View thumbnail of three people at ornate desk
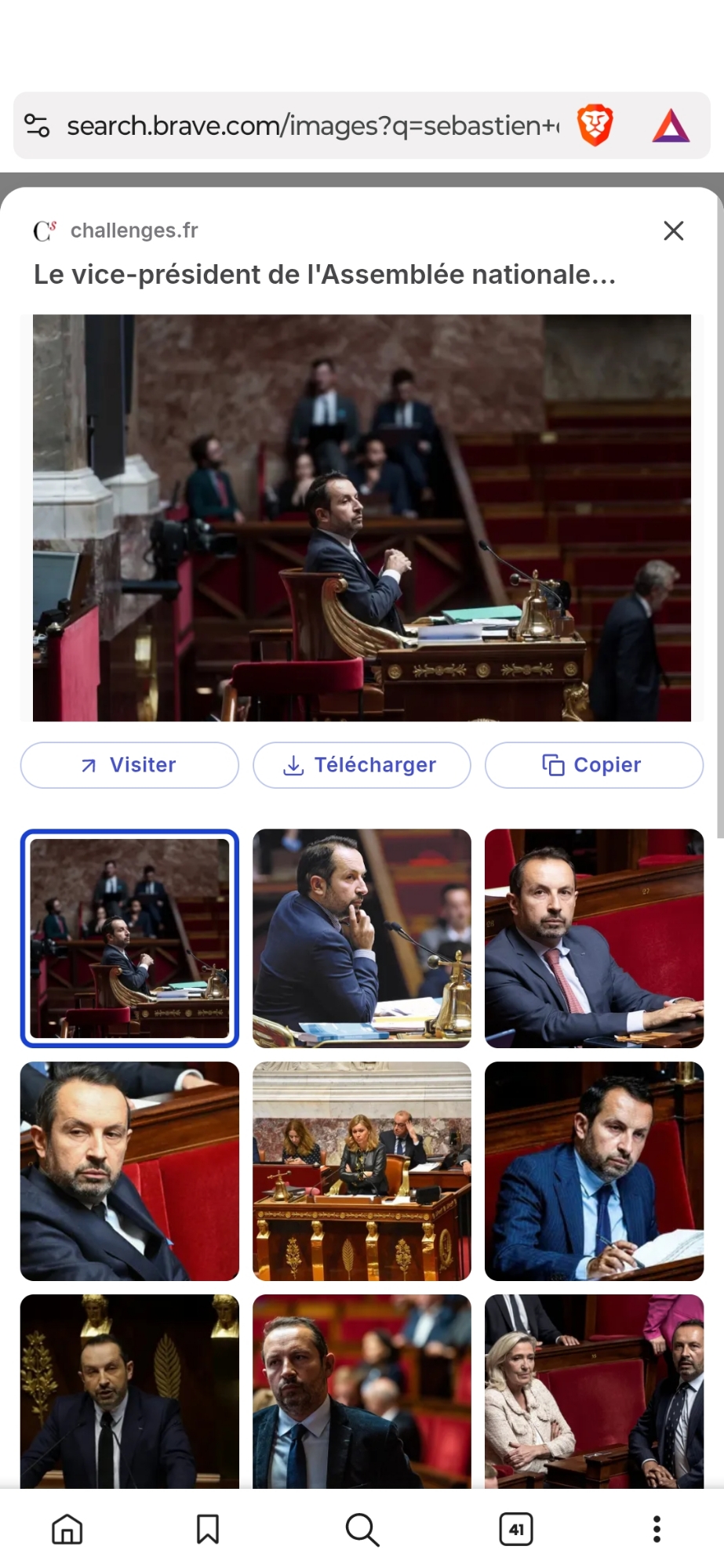Viewport: 724px width, 1568px height. pos(362,1171)
